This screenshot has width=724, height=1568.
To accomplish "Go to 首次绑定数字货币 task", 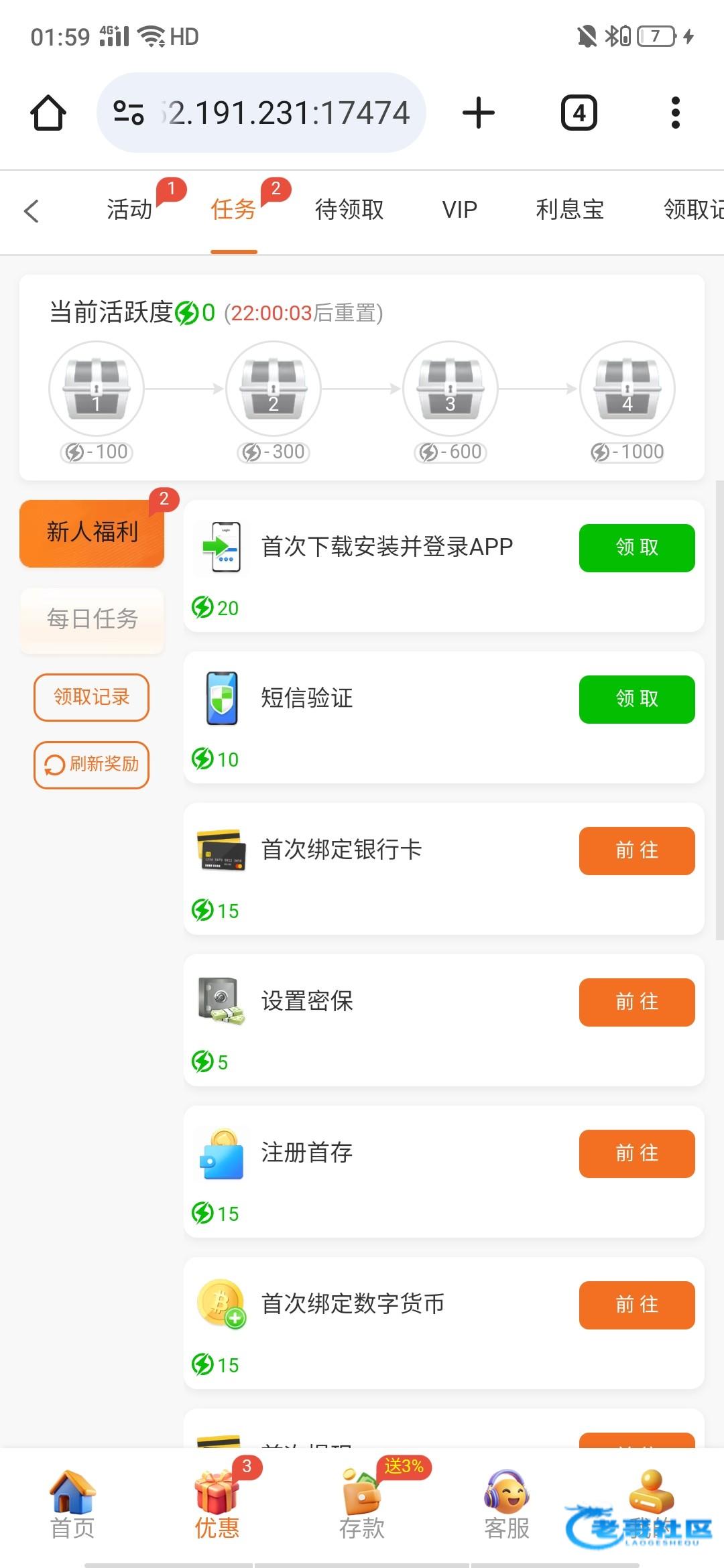I will [x=636, y=1305].
